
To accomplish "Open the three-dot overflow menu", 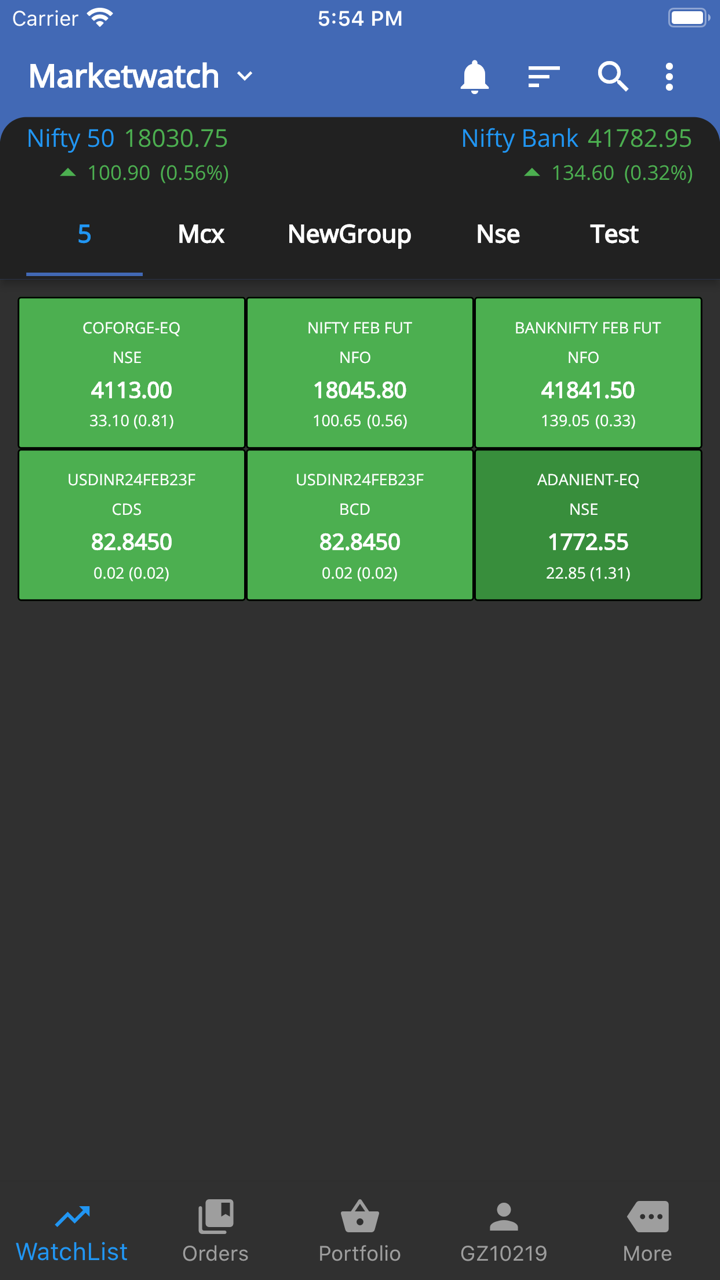I will pyautogui.click(x=669, y=77).
